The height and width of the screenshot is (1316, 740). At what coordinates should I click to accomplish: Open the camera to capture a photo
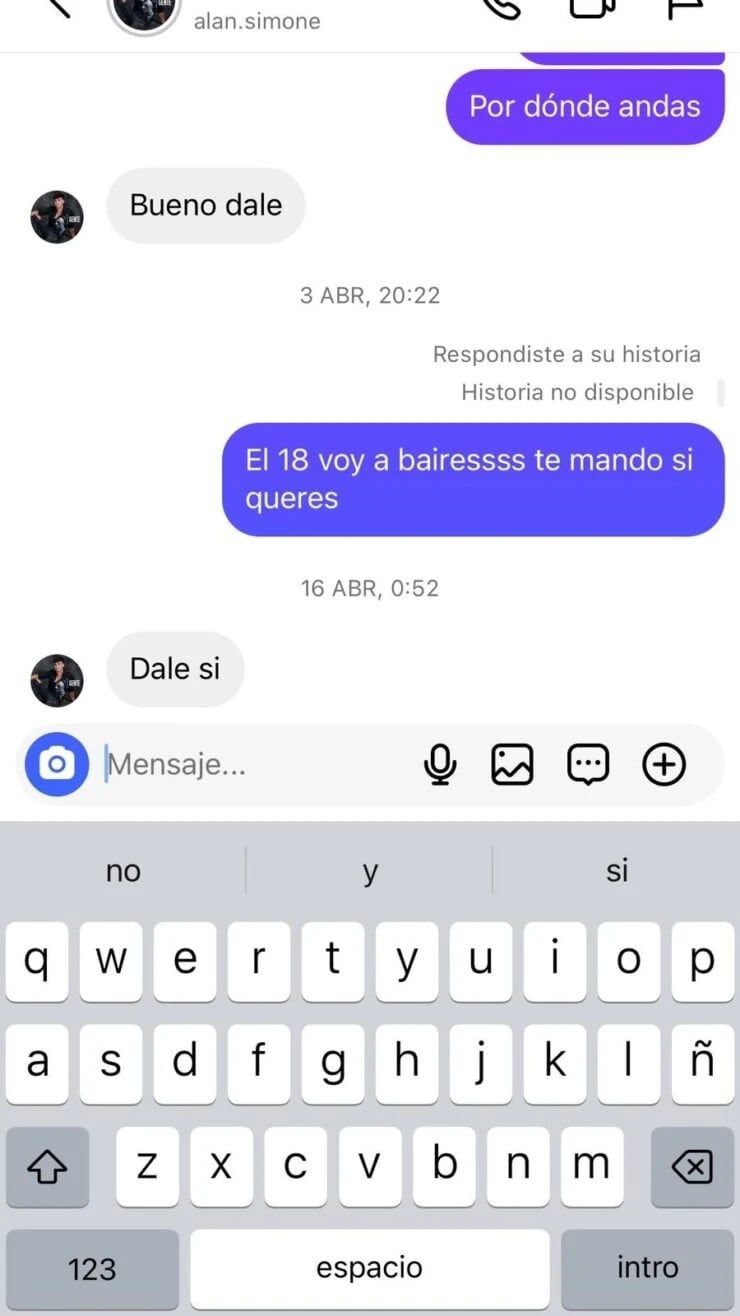55,763
